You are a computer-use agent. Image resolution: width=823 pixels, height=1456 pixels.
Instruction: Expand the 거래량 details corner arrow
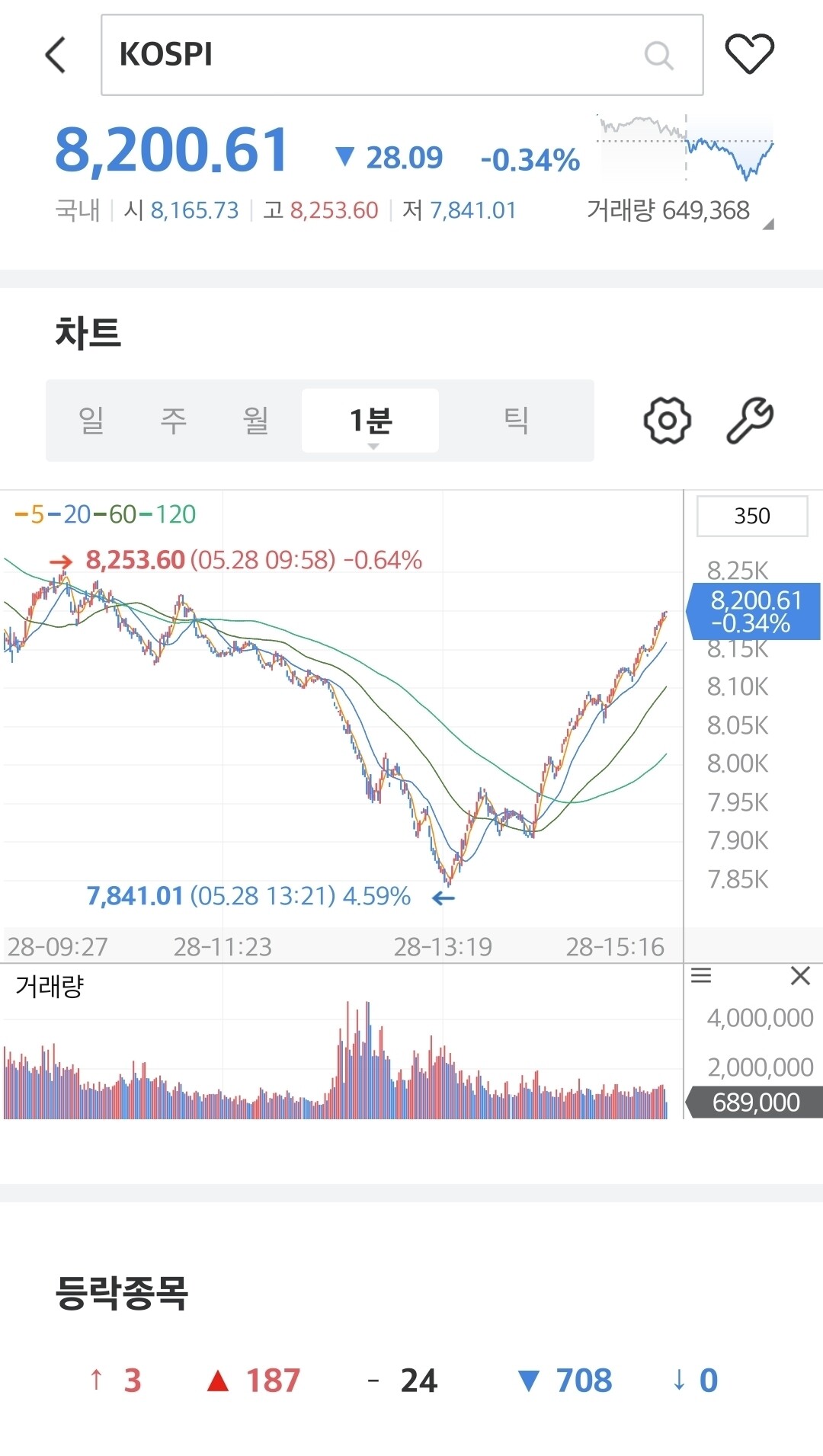pos(768,224)
